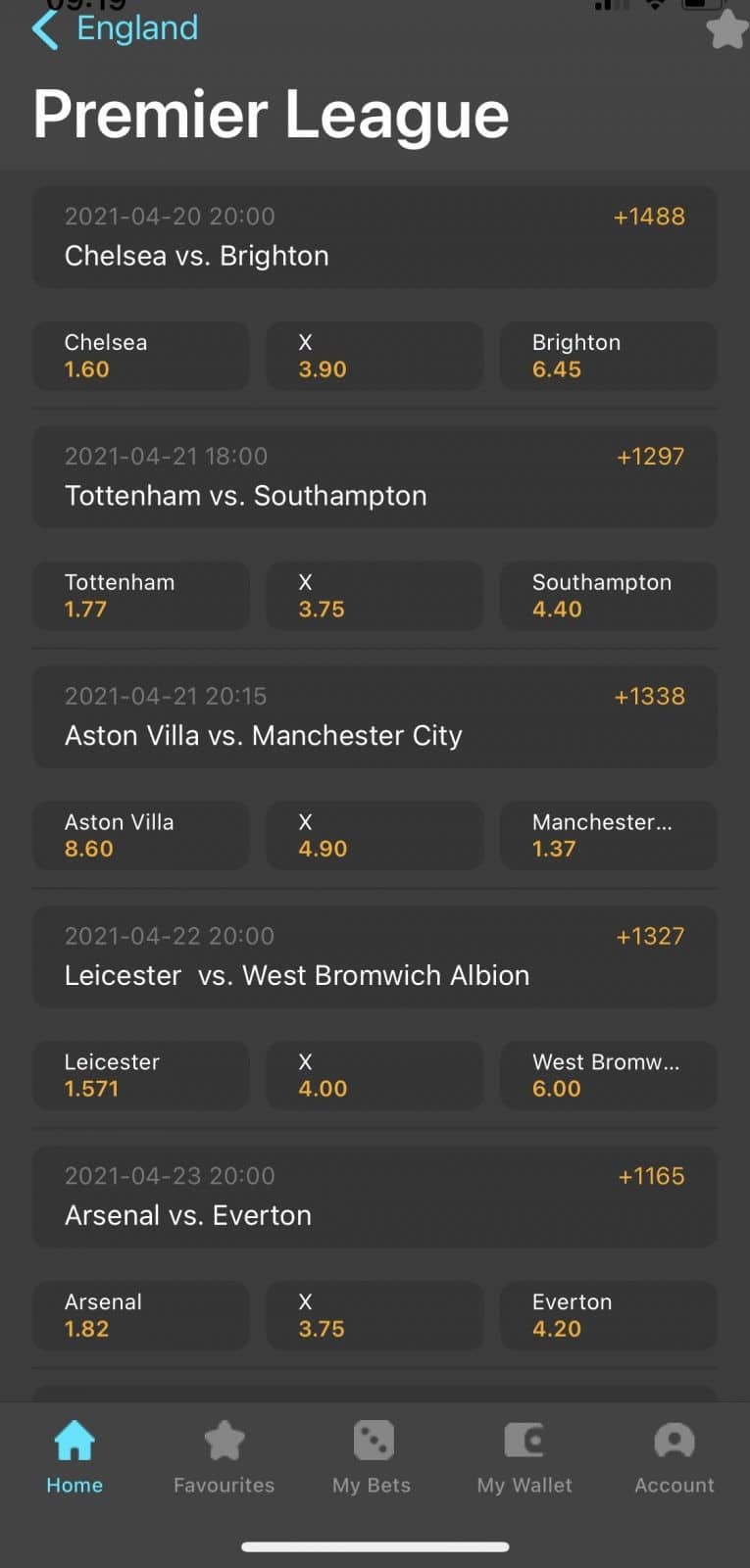Choose Manchester City odds 1.37
Viewport: 750px width, 1568px height.
point(608,836)
